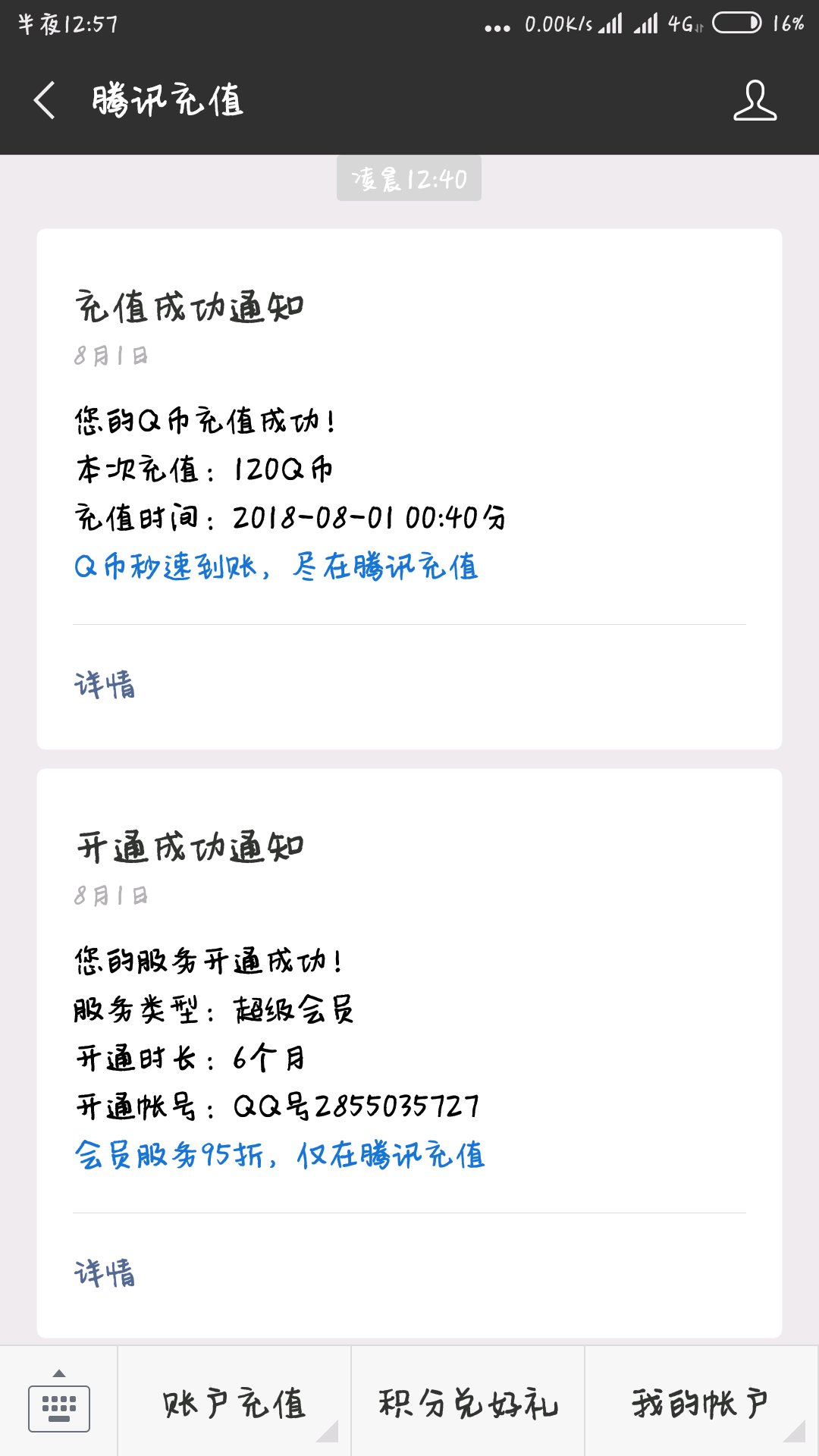819x1456 pixels.
Task: Open 详情 of 开通成功通知
Action: [x=105, y=1273]
